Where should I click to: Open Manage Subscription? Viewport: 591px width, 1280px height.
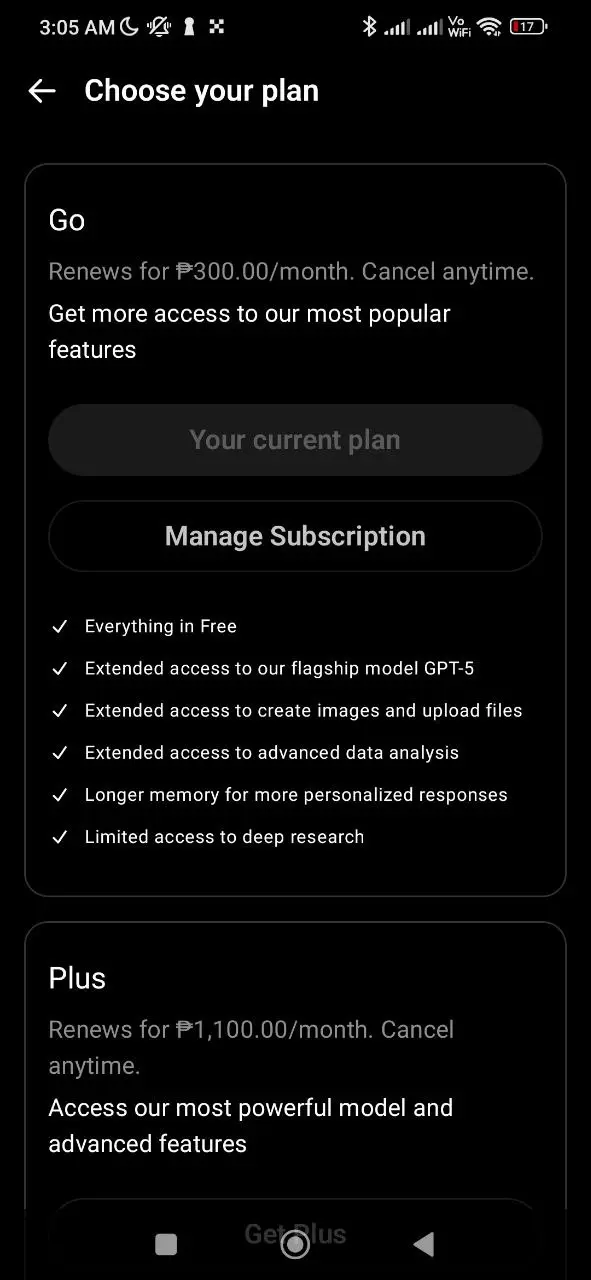295,536
